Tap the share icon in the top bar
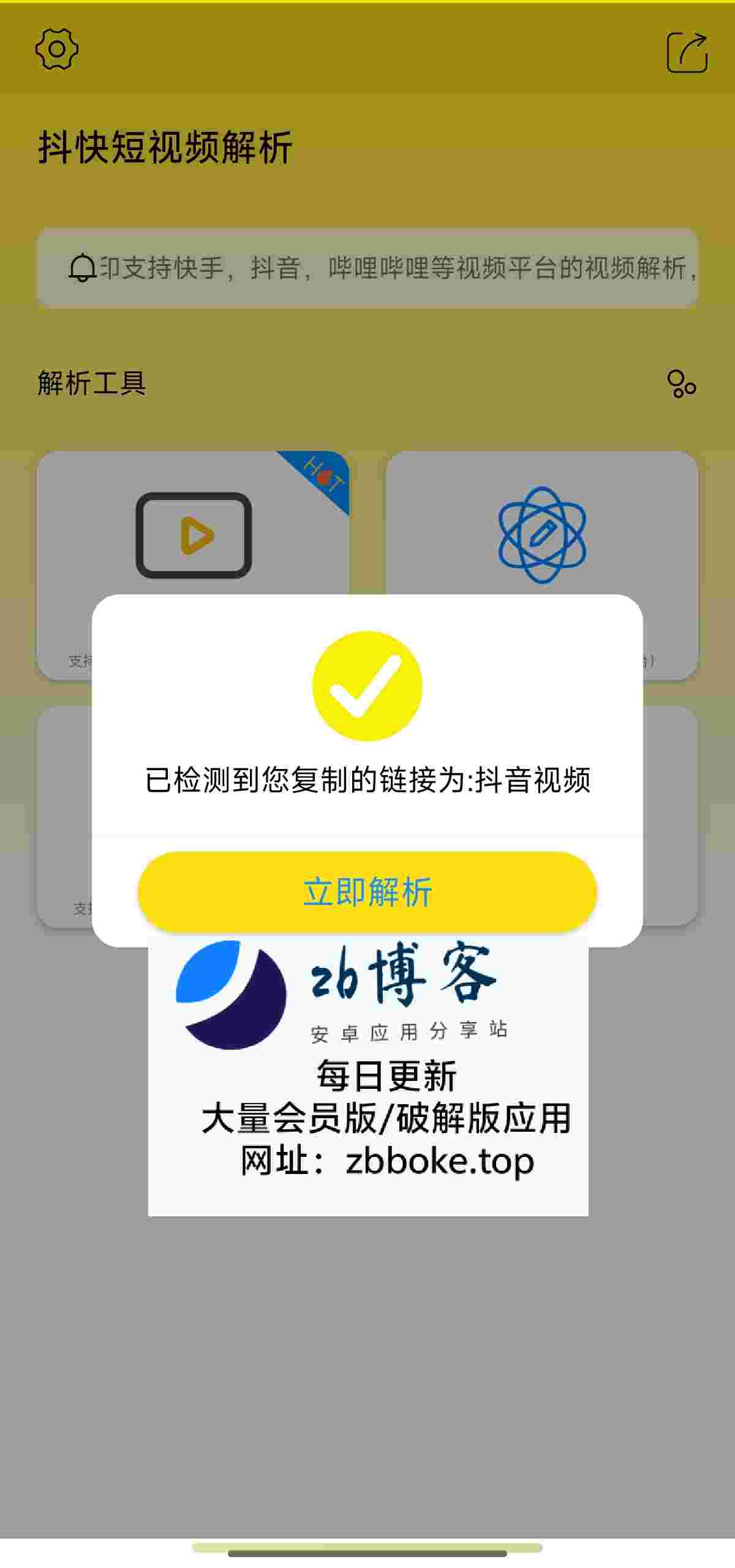 point(687,53)
